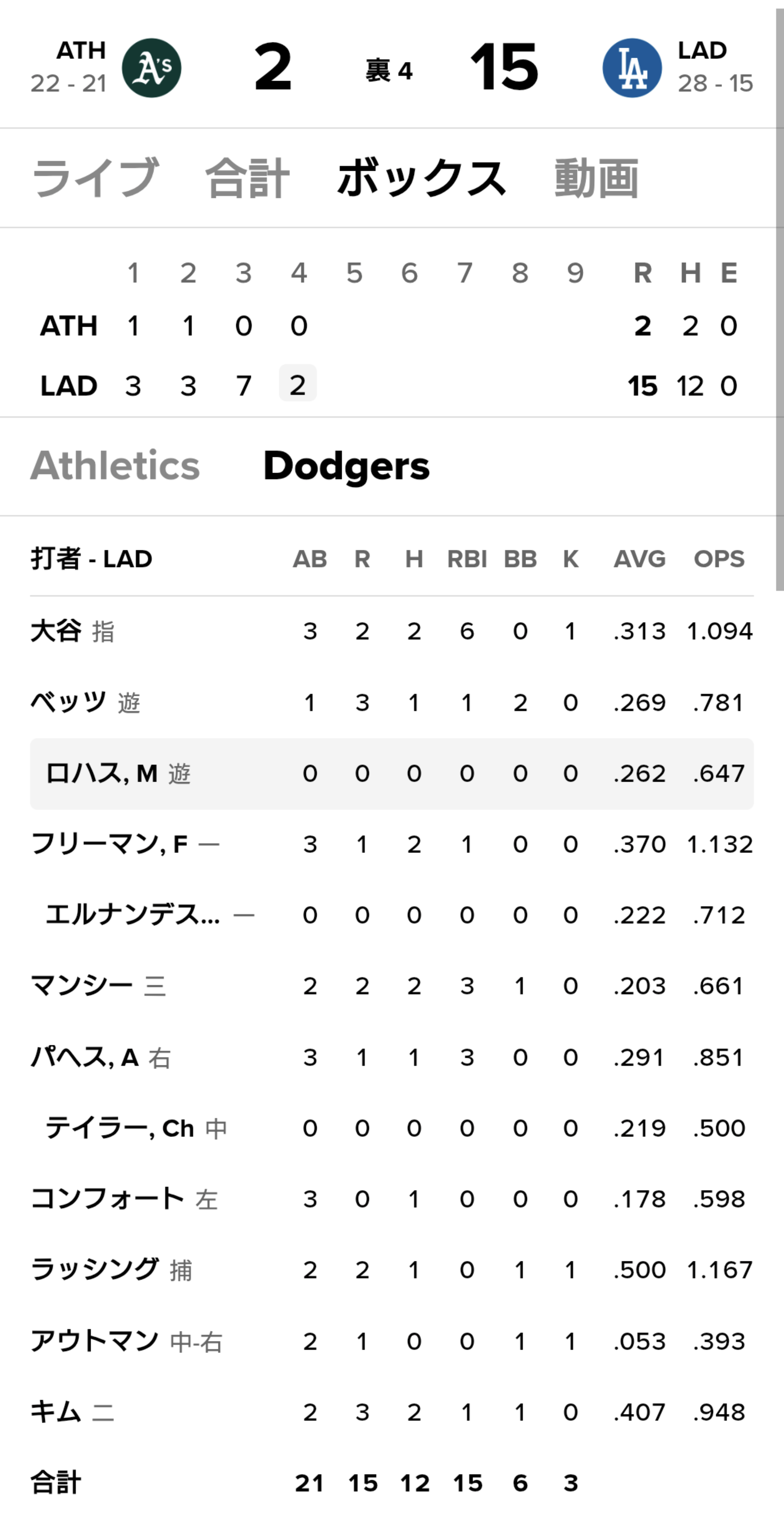Open the Dodgers team logo

coord(632,68)
